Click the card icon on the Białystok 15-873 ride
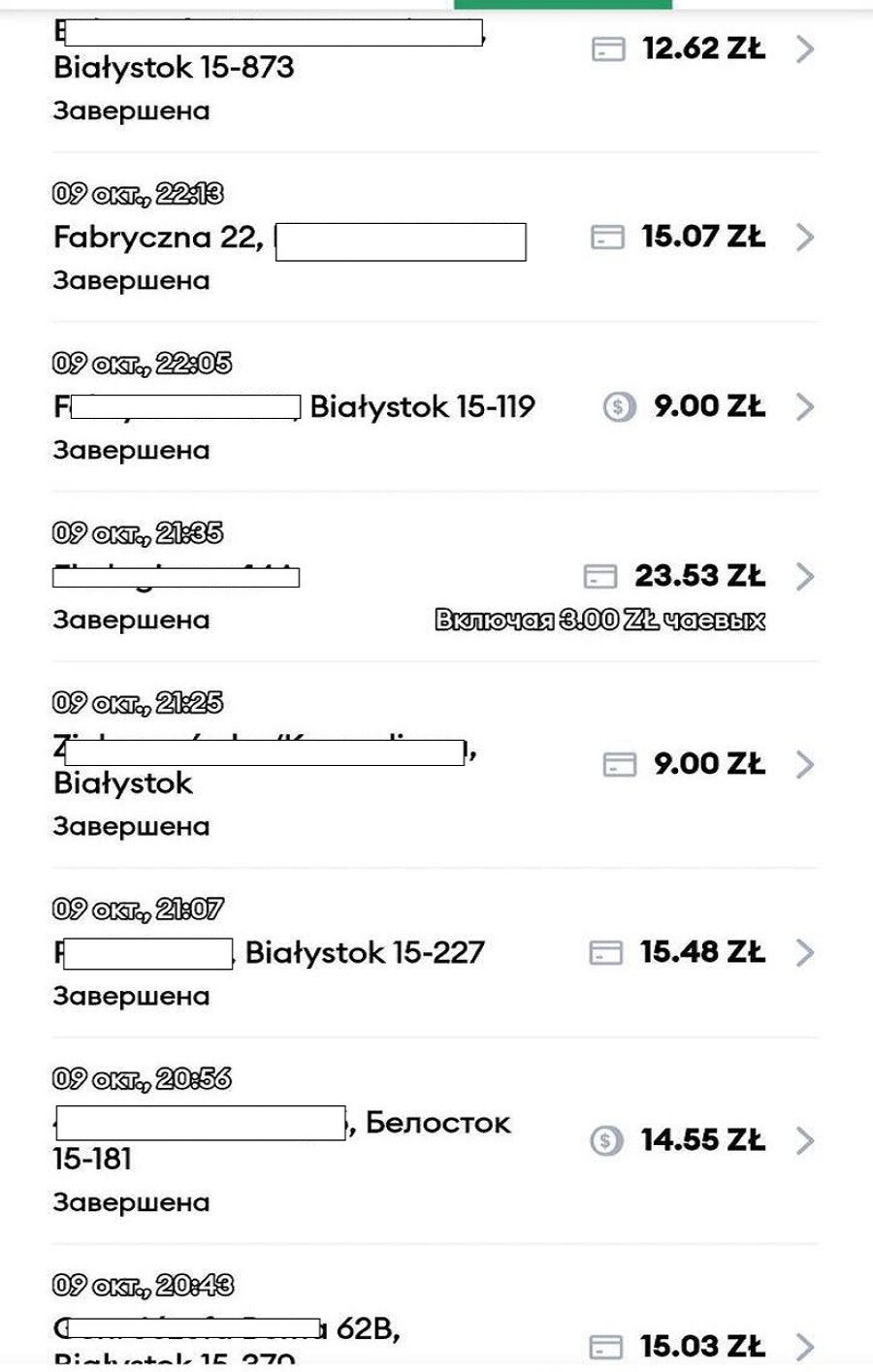 609,48
